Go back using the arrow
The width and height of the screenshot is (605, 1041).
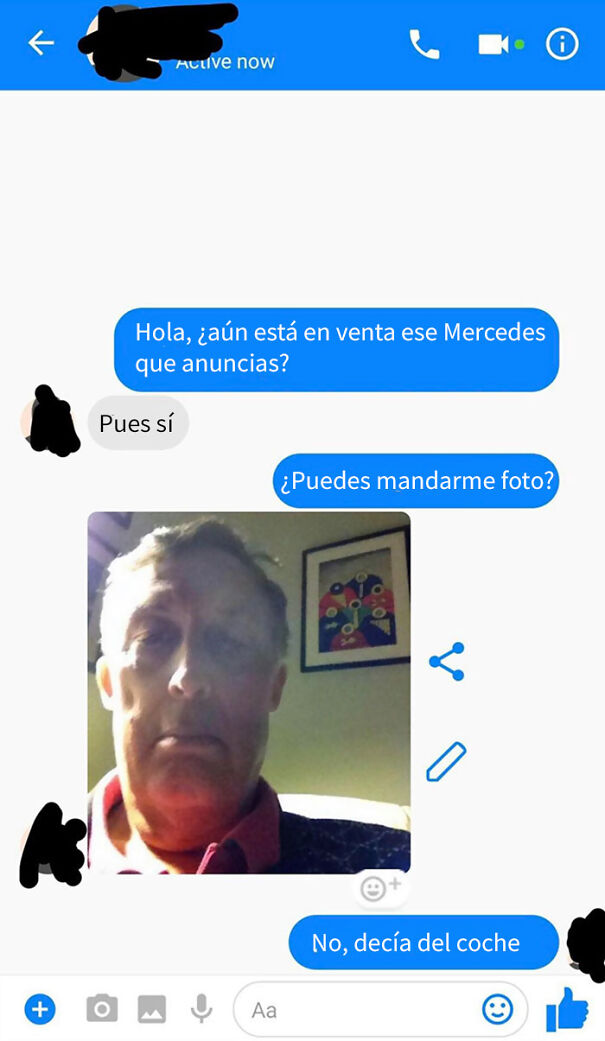pos(40,43)
